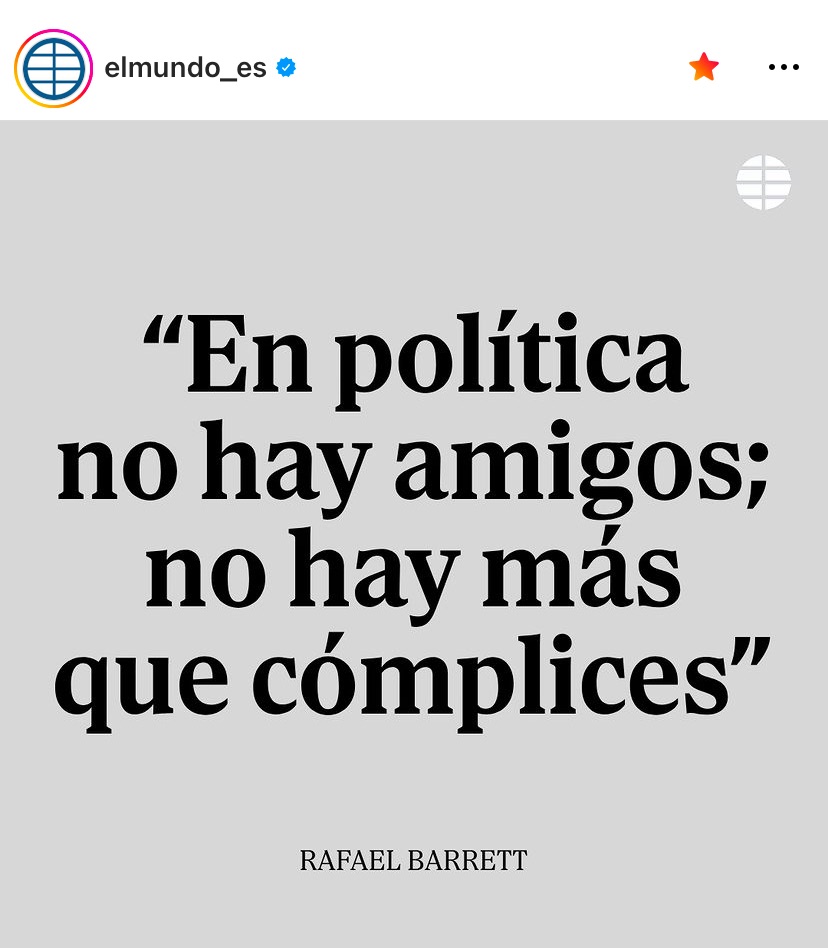Open the three-dot more options menu

[783, 68]
